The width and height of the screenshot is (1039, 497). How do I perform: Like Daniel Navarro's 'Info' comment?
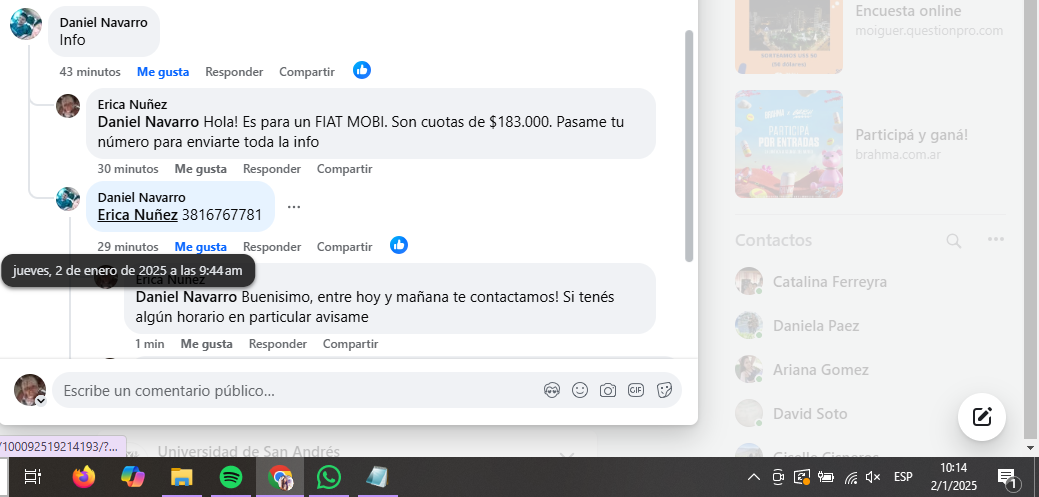click(163, 72)
